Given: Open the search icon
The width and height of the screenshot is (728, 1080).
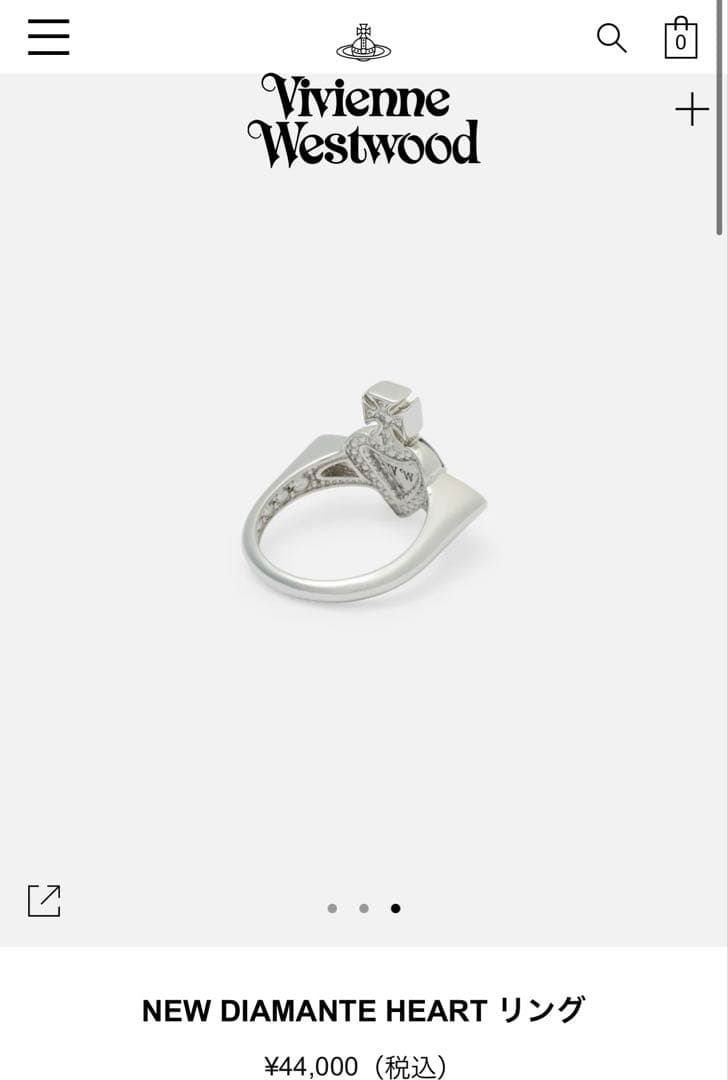Looking at the screenshot, I should pos(611,38).
